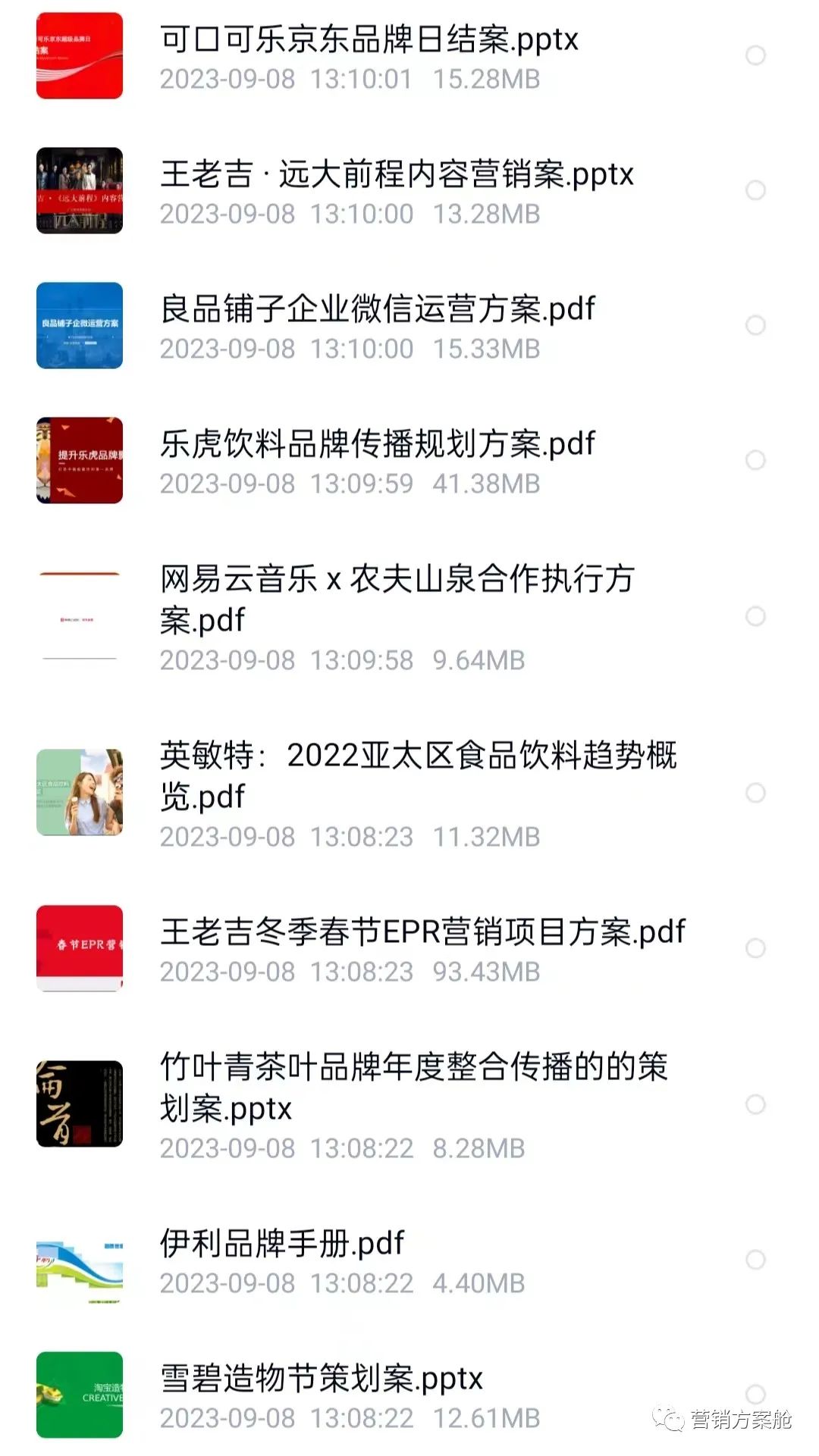Open 王老吉冬季春节EPR营销项目方案.pdf
The width and height of the screenshot is (819, 1456).
tap(422, 932)
